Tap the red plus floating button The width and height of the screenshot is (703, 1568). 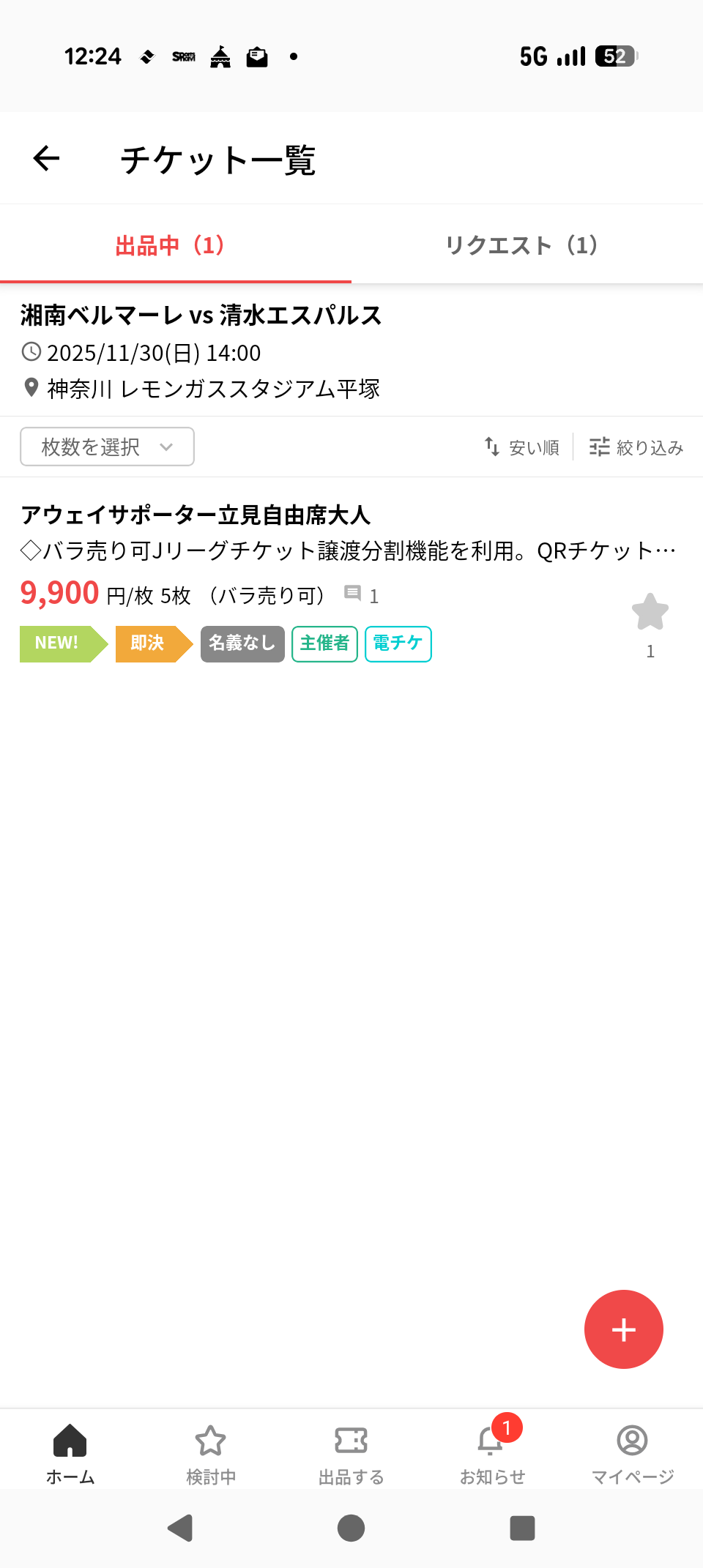click(623, 1329)
